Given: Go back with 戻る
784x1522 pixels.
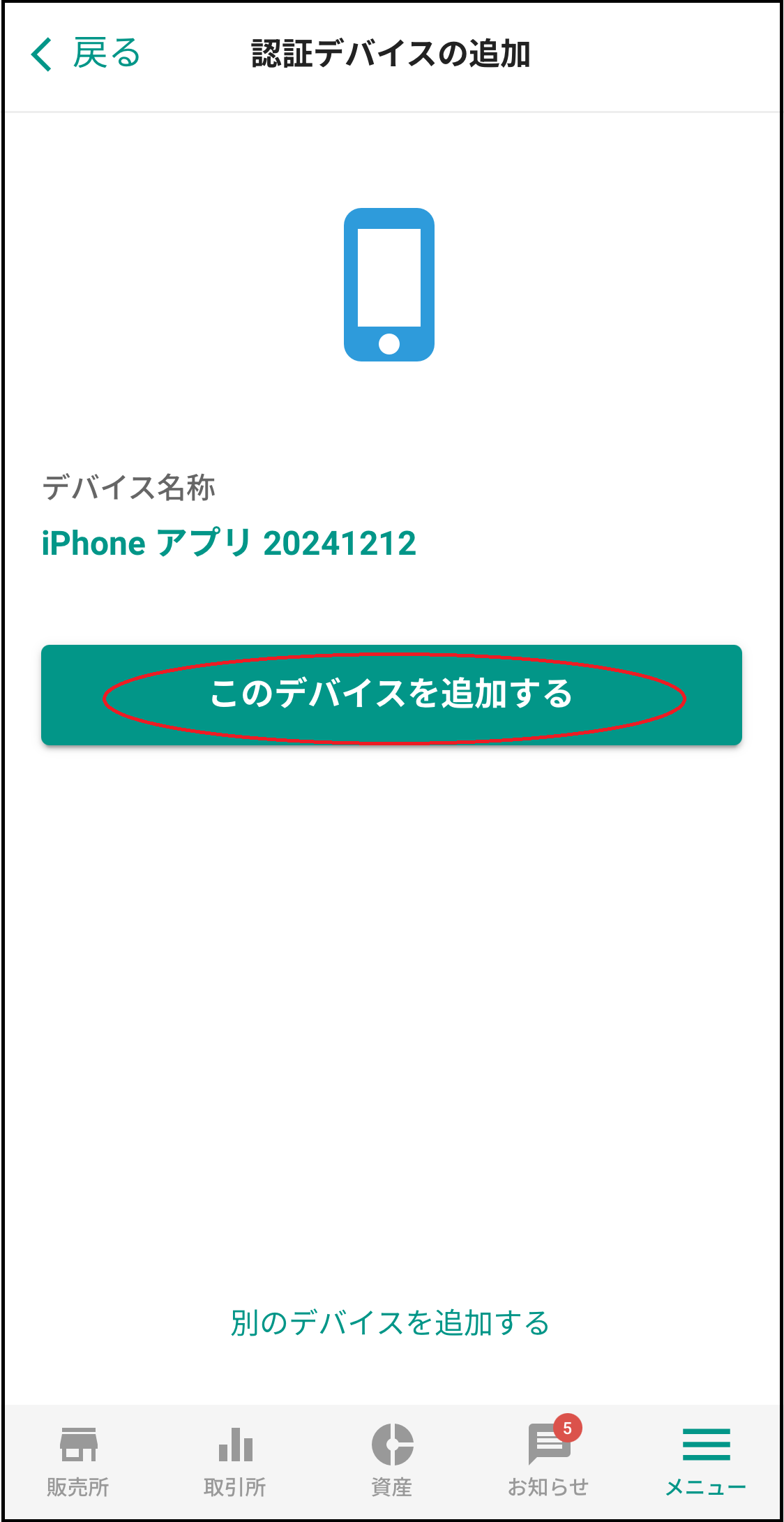Looking at the screenshot, I should pos(85,54).
